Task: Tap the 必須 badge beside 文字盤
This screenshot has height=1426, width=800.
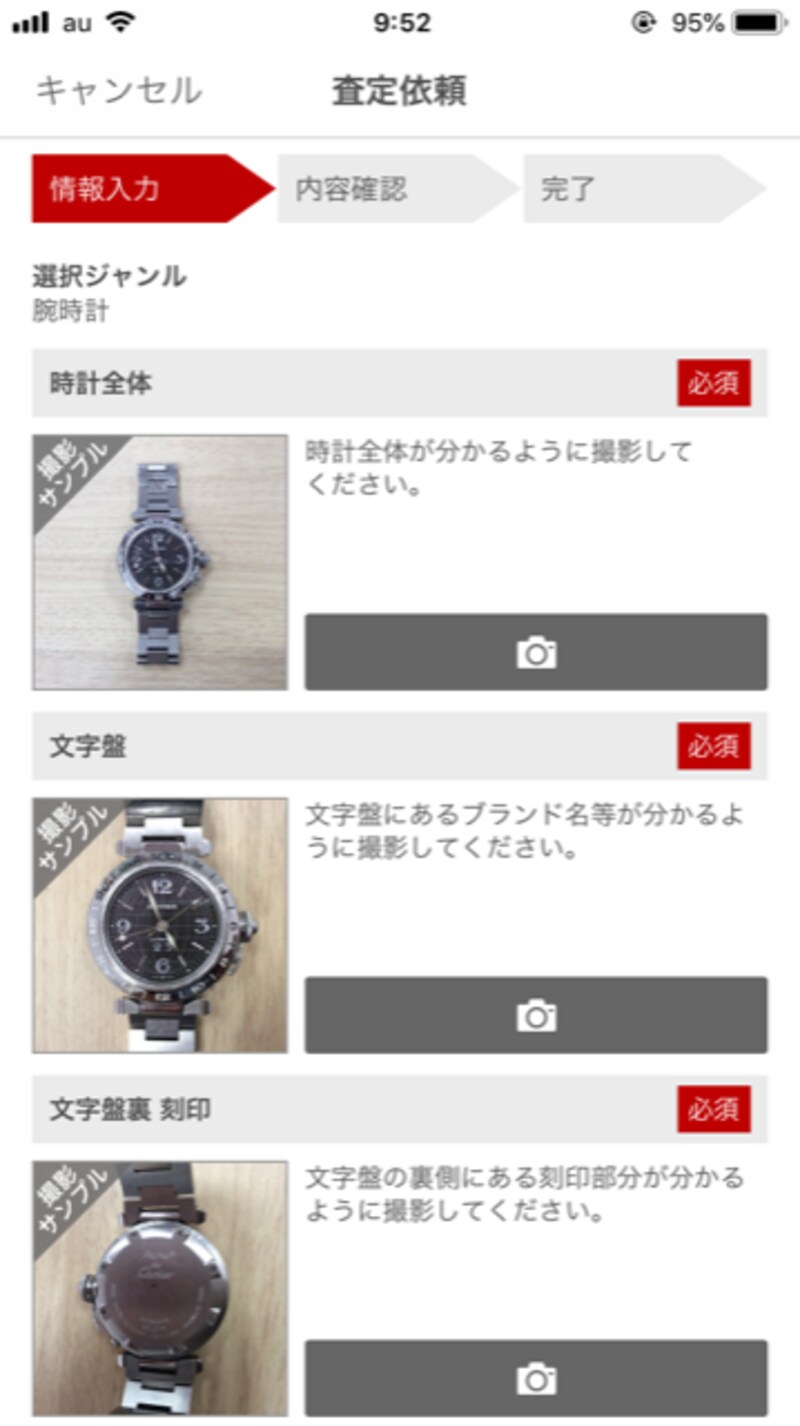Action: [x=713, y=745]
